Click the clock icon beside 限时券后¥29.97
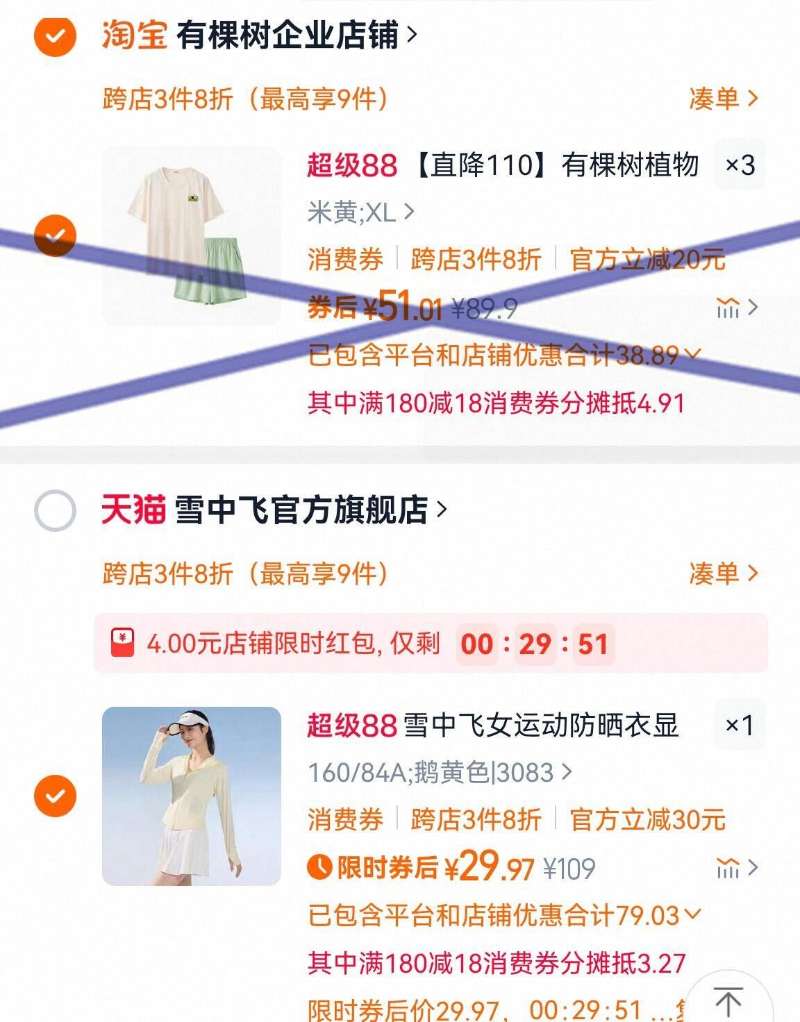This screenshot has height=1022, width=800. [x=320, y=866]
